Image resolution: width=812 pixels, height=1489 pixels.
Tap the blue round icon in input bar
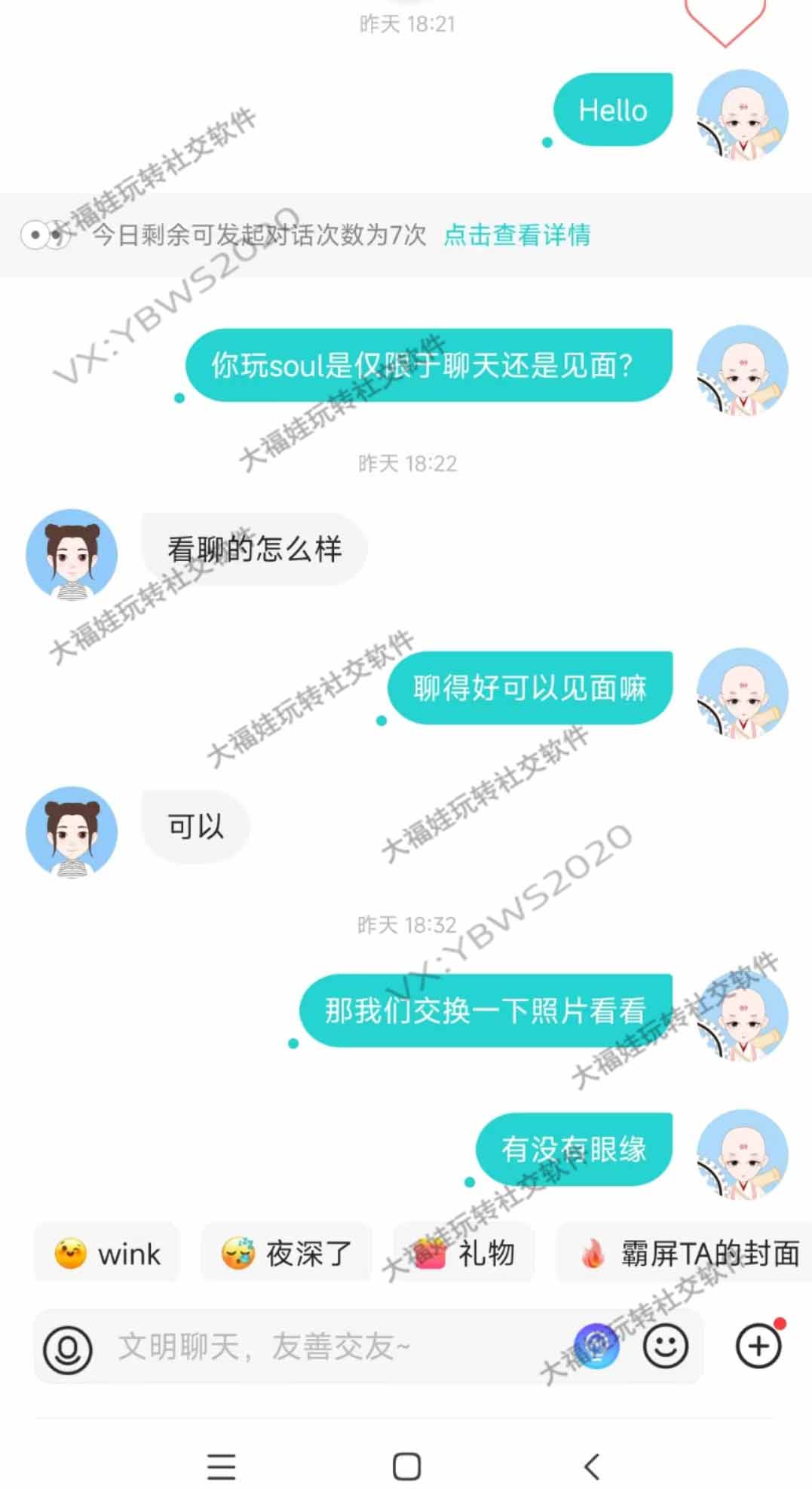coord(596,1347)
